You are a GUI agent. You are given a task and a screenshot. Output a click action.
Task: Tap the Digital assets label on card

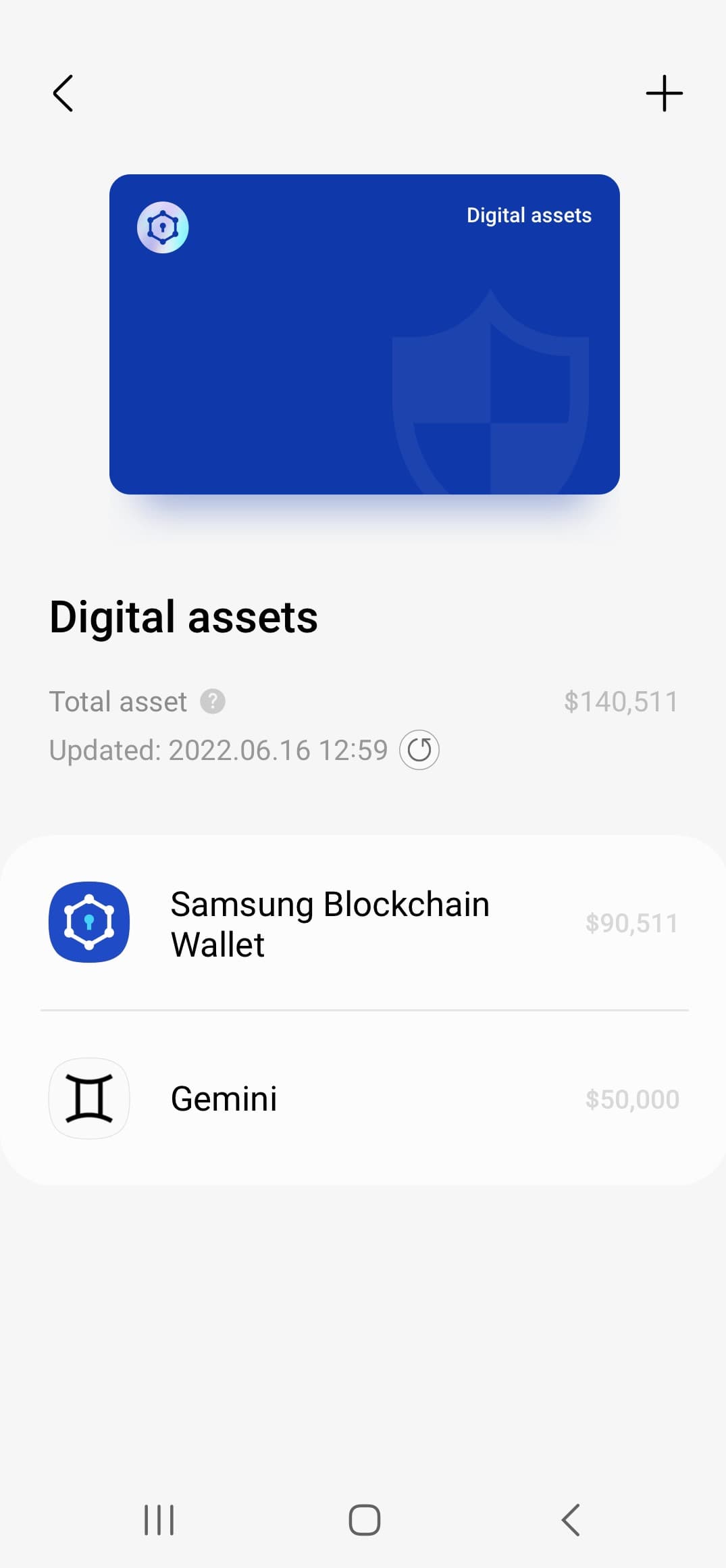529,215
